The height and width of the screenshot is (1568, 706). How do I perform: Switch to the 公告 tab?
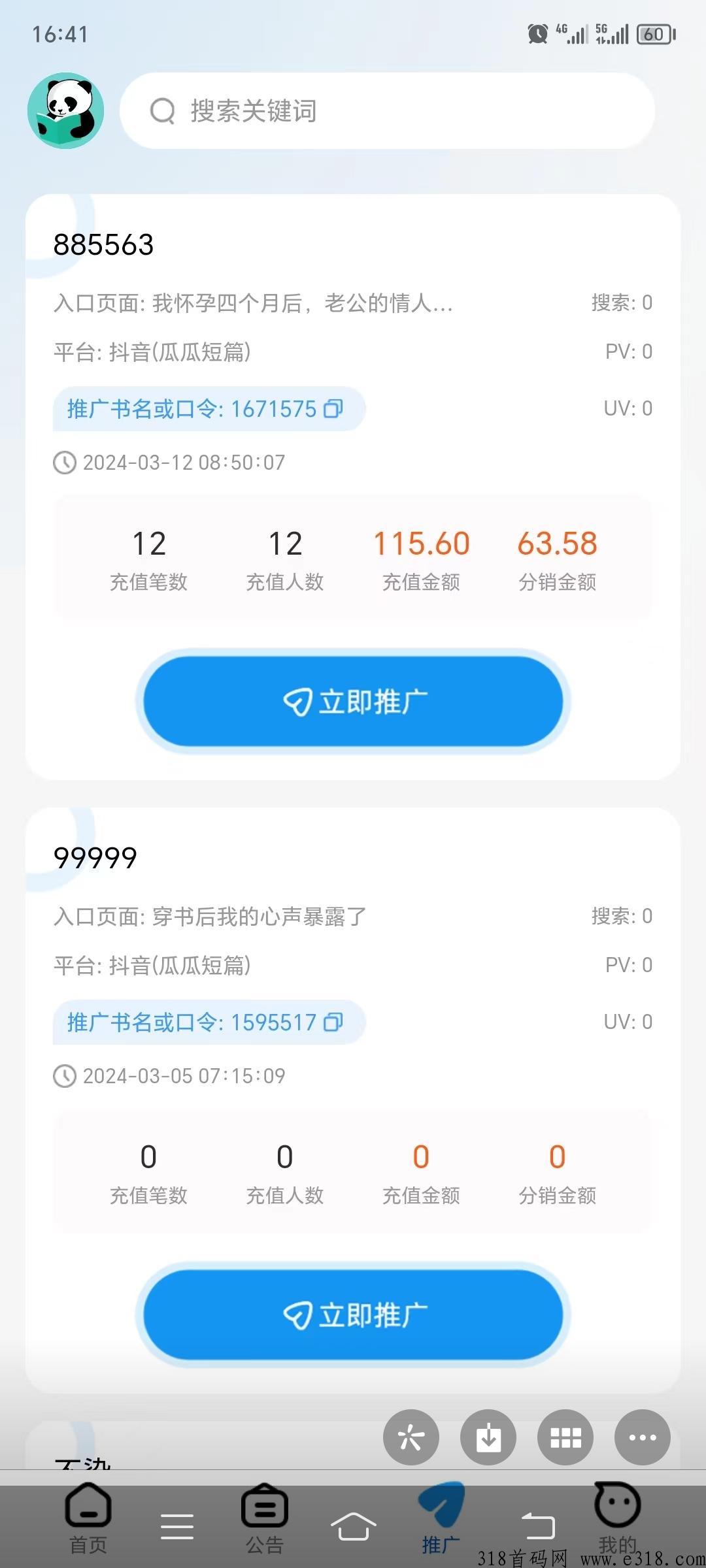click(x=264, y=1519)
